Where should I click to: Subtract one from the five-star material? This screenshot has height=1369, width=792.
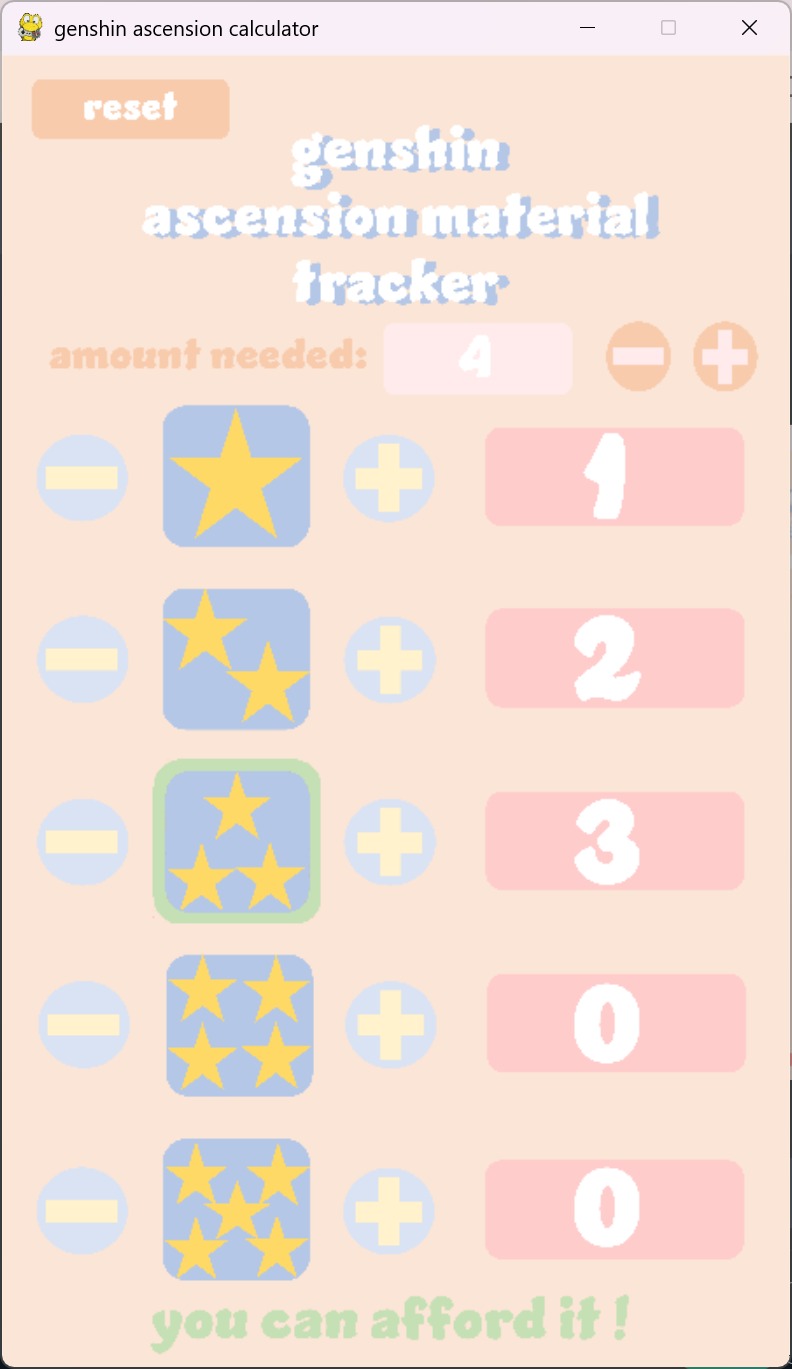pos(83,1211)
